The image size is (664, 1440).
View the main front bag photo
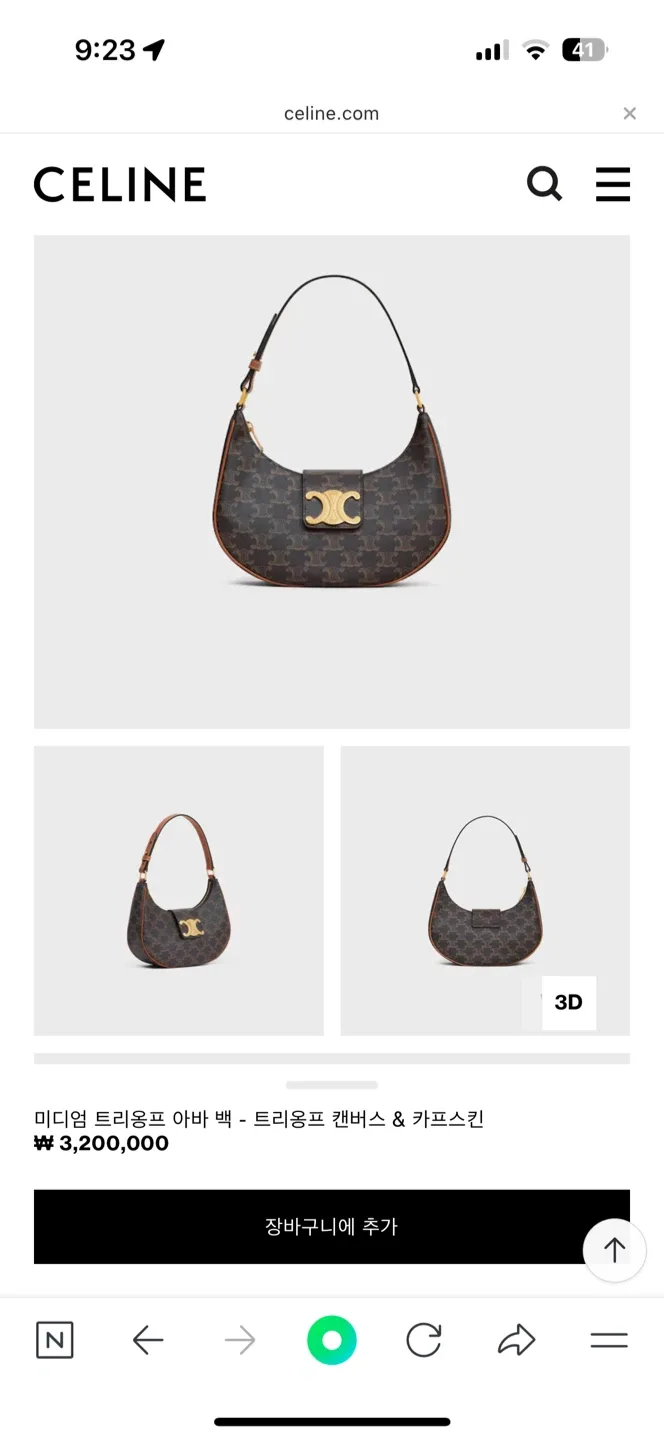(332, 481)
